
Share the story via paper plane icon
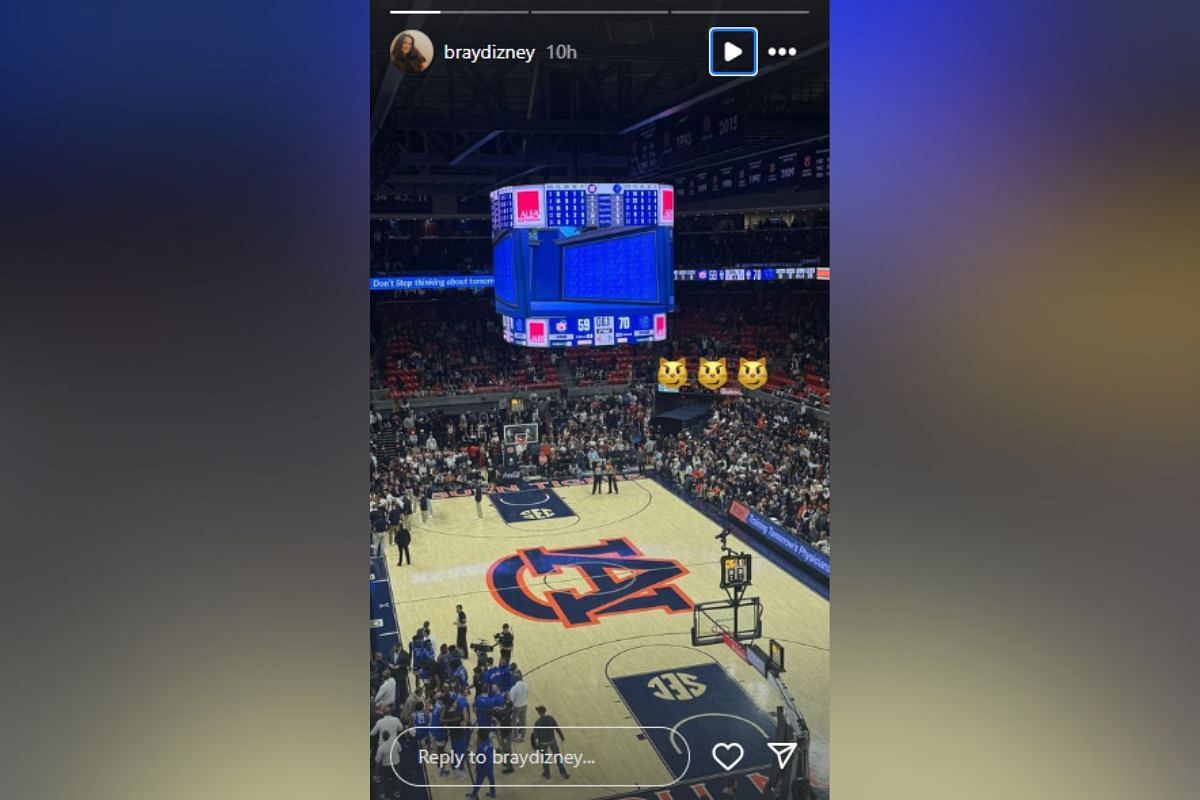tap(782, 756)
